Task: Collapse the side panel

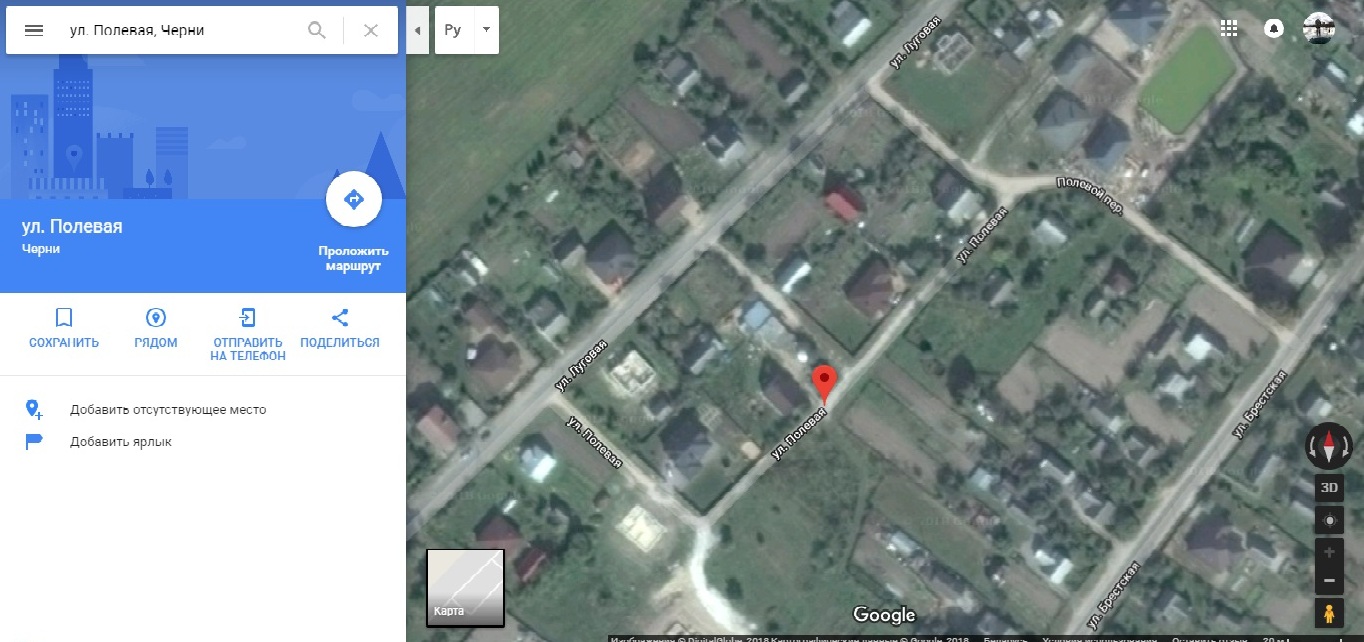Action: (x=418, y=30)
